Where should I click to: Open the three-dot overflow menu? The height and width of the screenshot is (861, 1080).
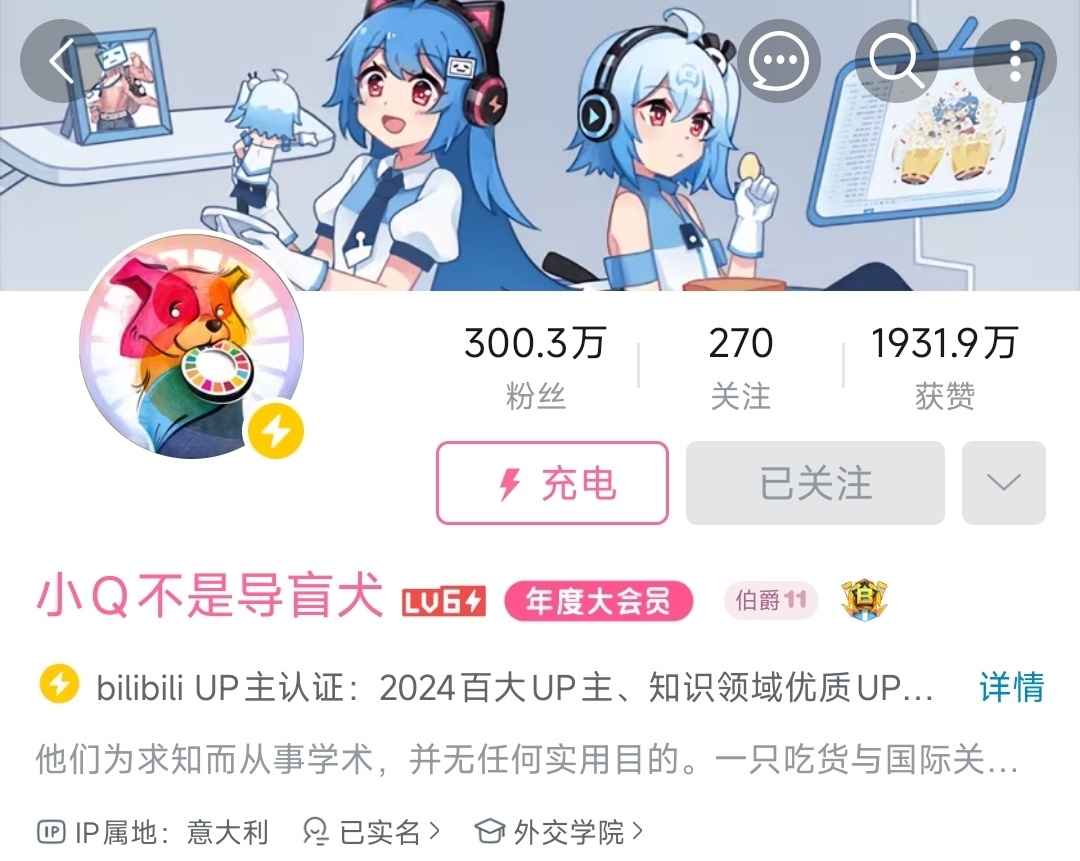(1014, 62)
